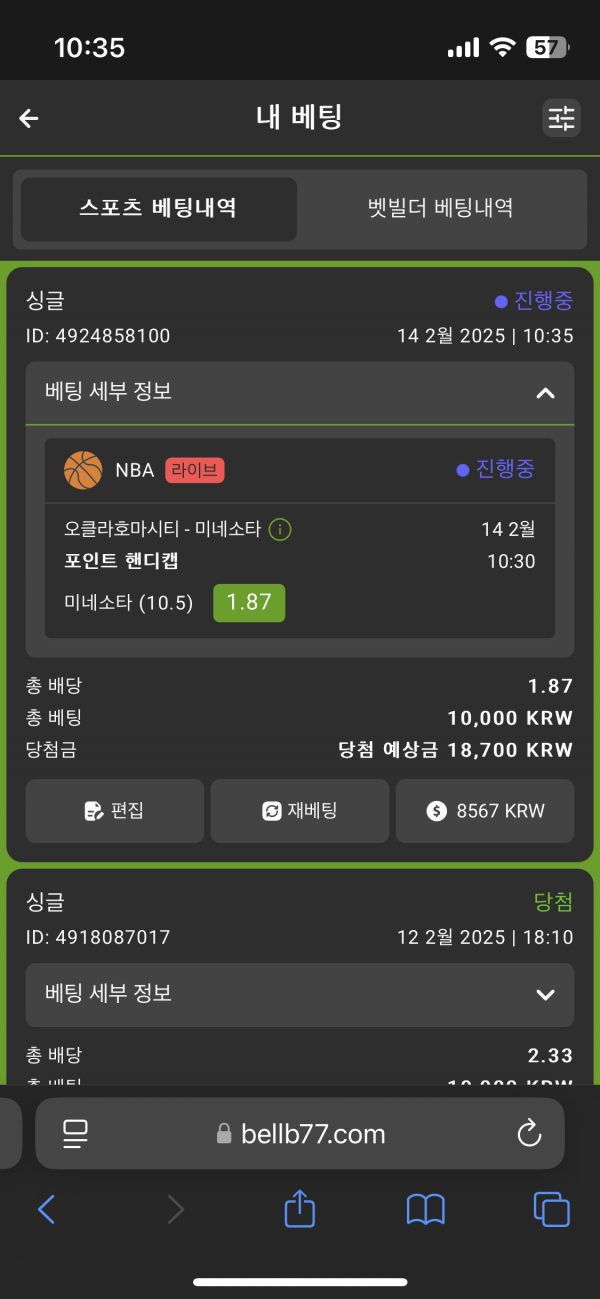
Task: Cash out for 8567 KRW
Action: pyautogui.click(x=485, y=811)
